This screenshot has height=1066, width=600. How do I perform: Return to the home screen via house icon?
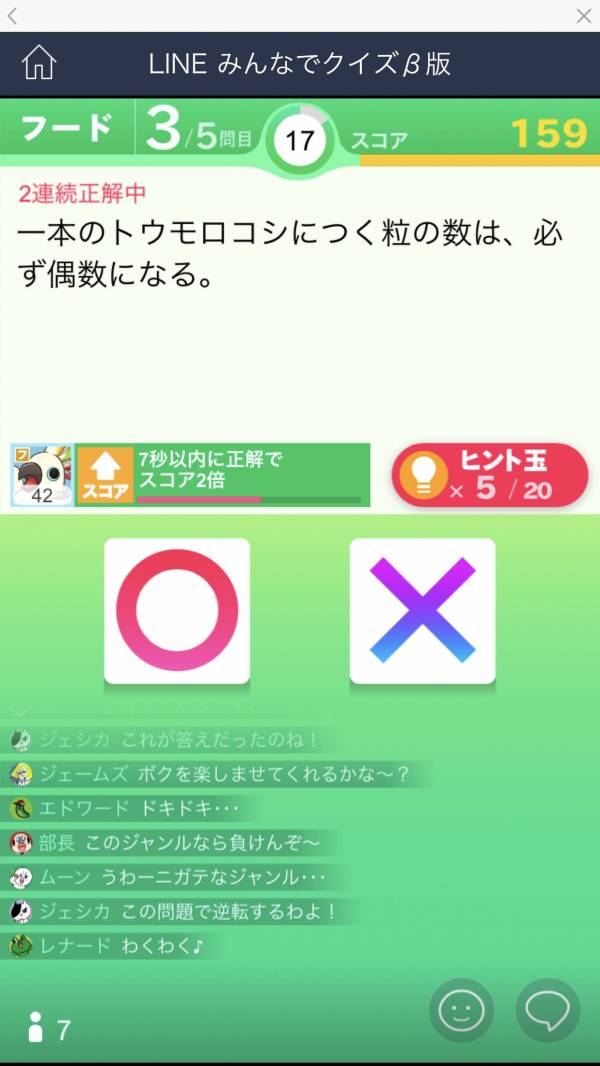coord(39,63)
